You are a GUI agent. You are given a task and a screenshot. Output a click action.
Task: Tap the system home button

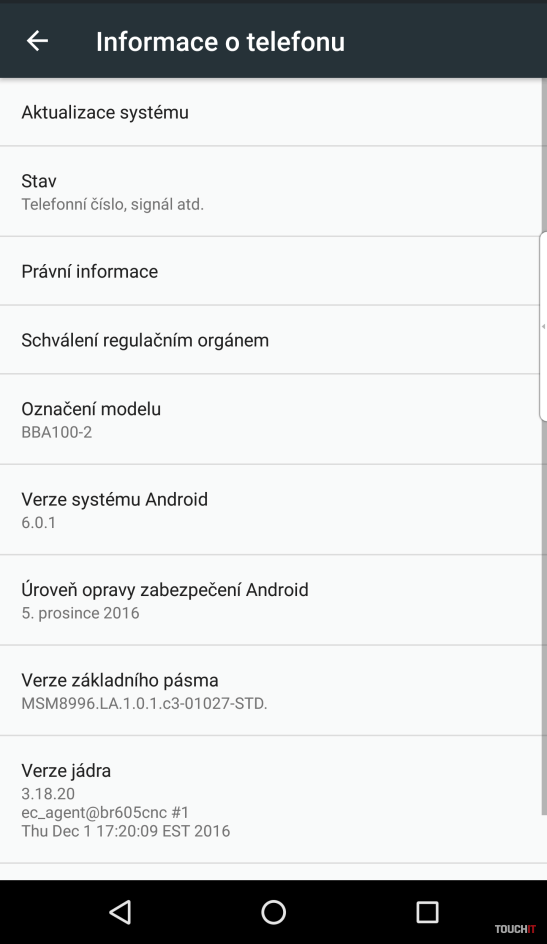(273, 911)
